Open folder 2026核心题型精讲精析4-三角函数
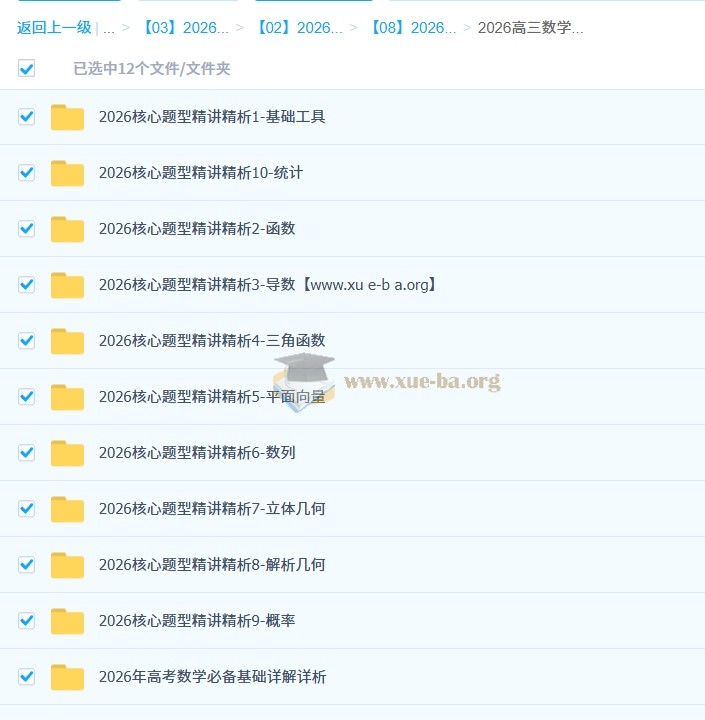The width and height of the screenshot is (705, 720). click(x=212, y=341)
